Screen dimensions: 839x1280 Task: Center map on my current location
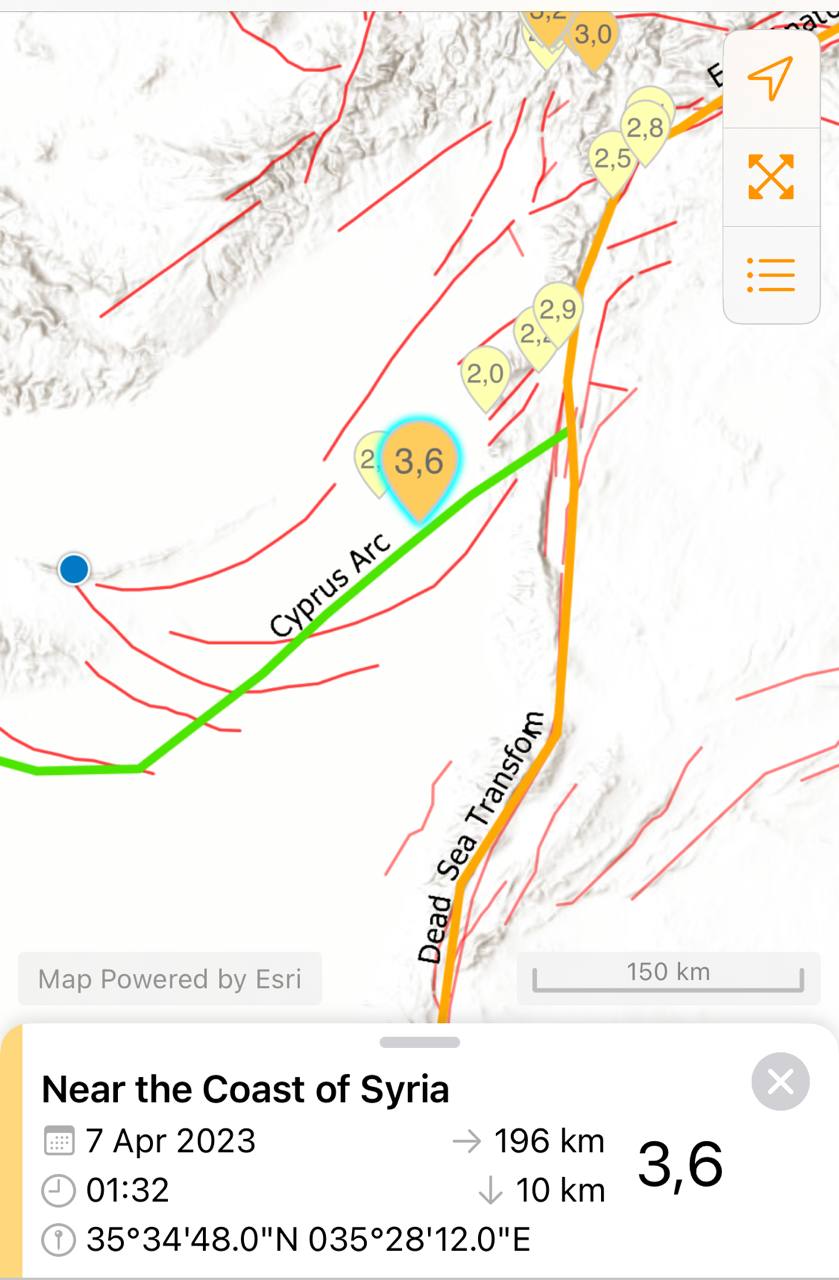pos(771,79)
